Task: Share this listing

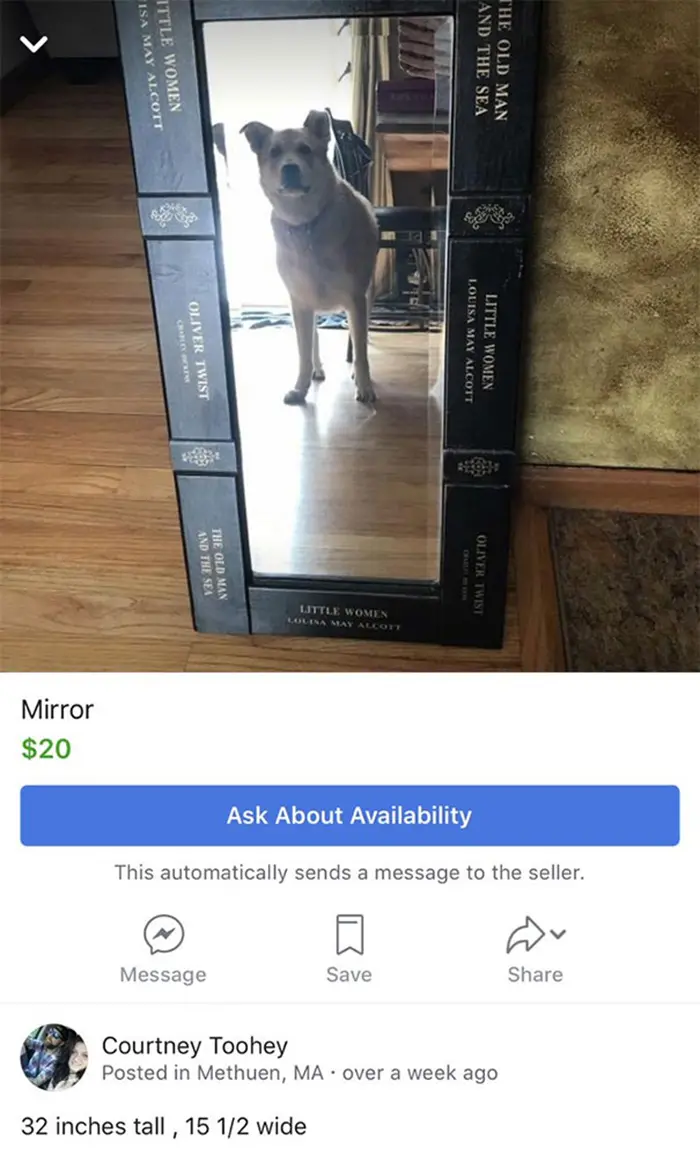Action: pos(534,946)
